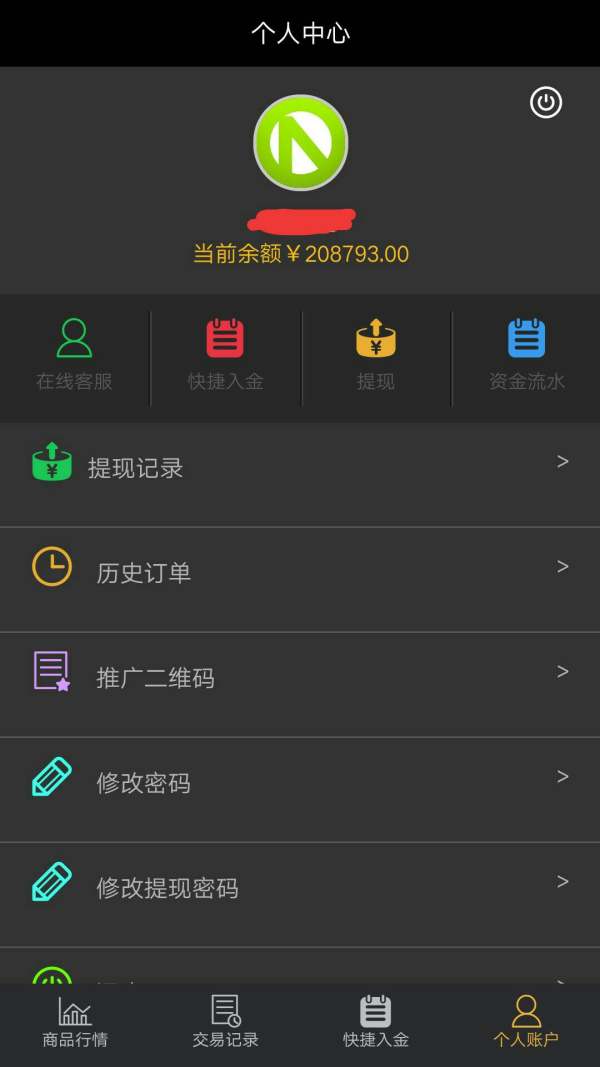The height and width of the screenshot is (1067, 600).
Task: Select the 个人账户 tab
Action: click(526, 1023)
